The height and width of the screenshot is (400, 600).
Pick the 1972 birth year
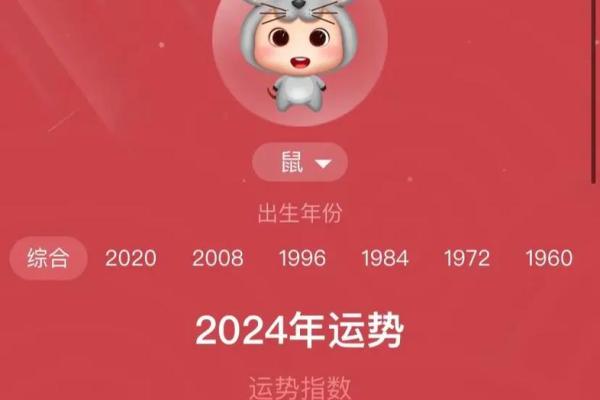point(467,259)
